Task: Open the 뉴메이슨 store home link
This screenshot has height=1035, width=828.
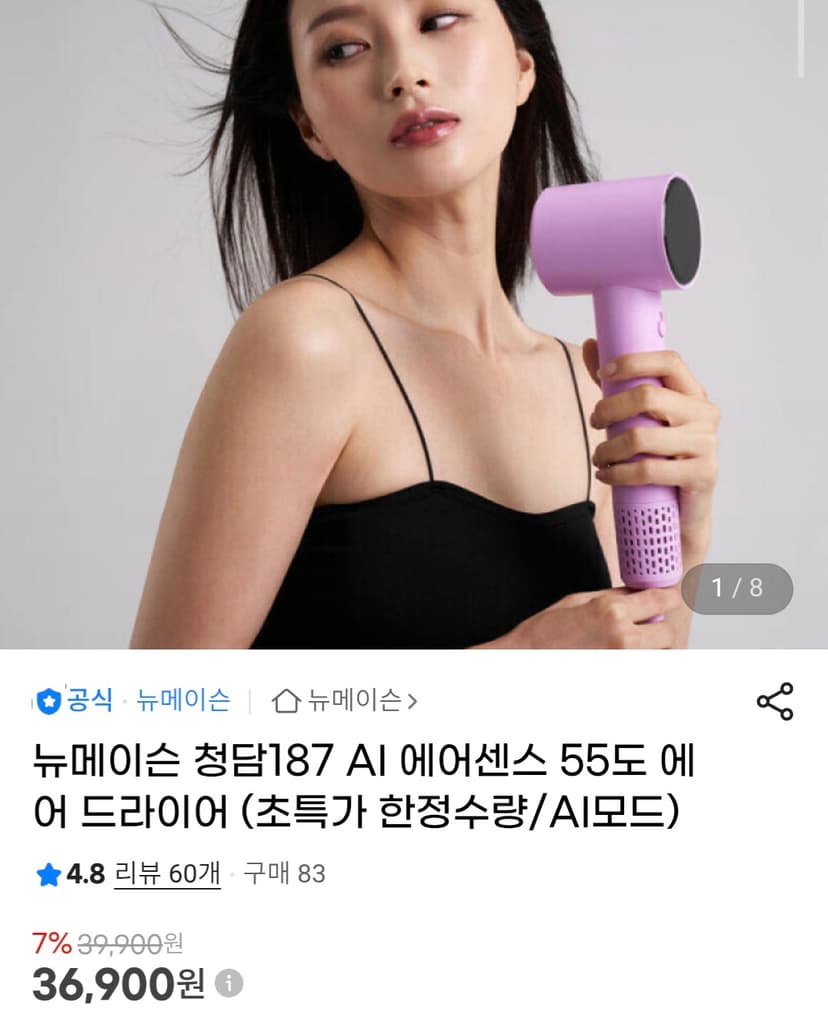Action: (x=345, y=700)
